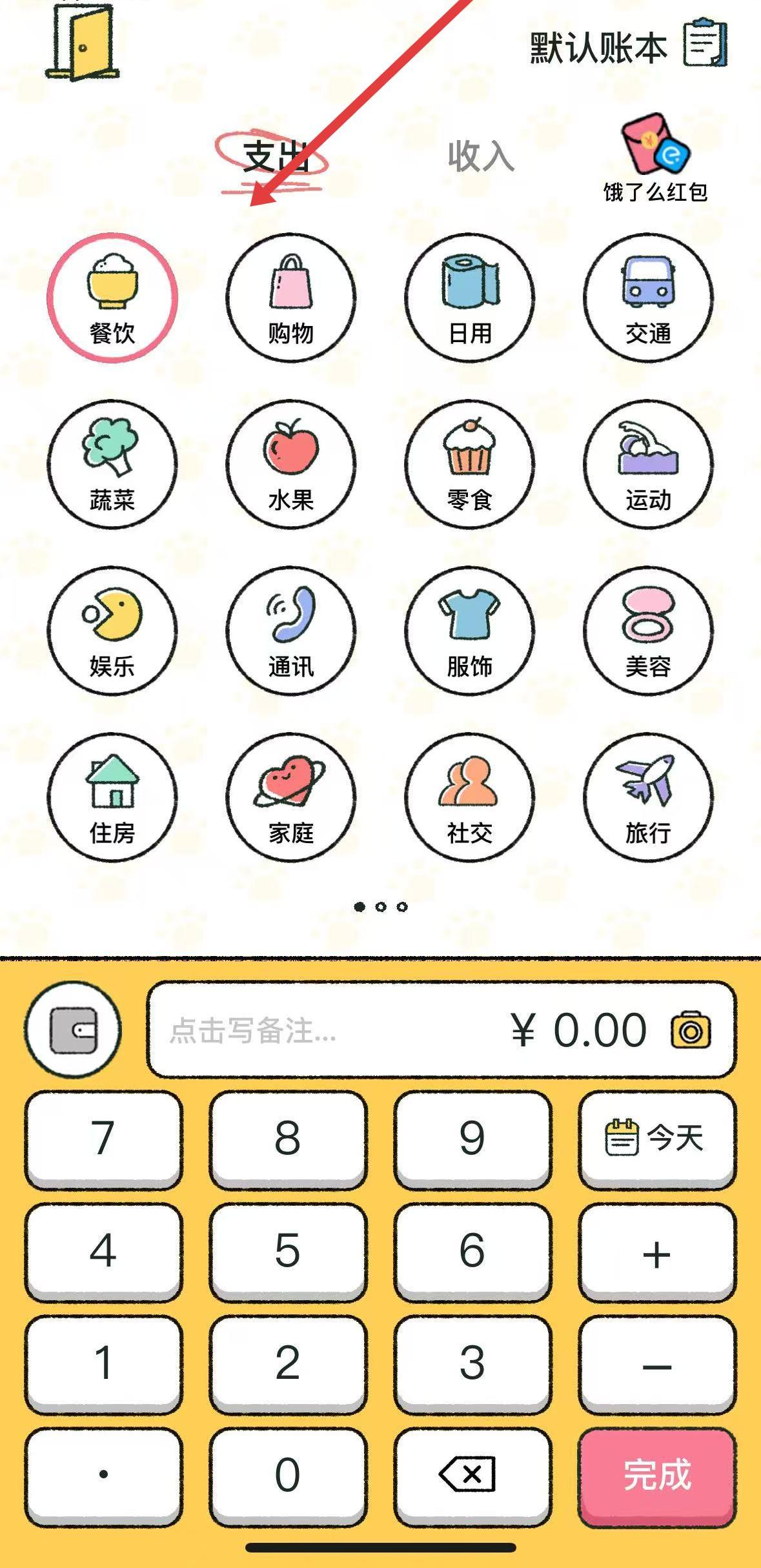Pick the 旅行 category
761x1568 pixels.
point(648,797)
